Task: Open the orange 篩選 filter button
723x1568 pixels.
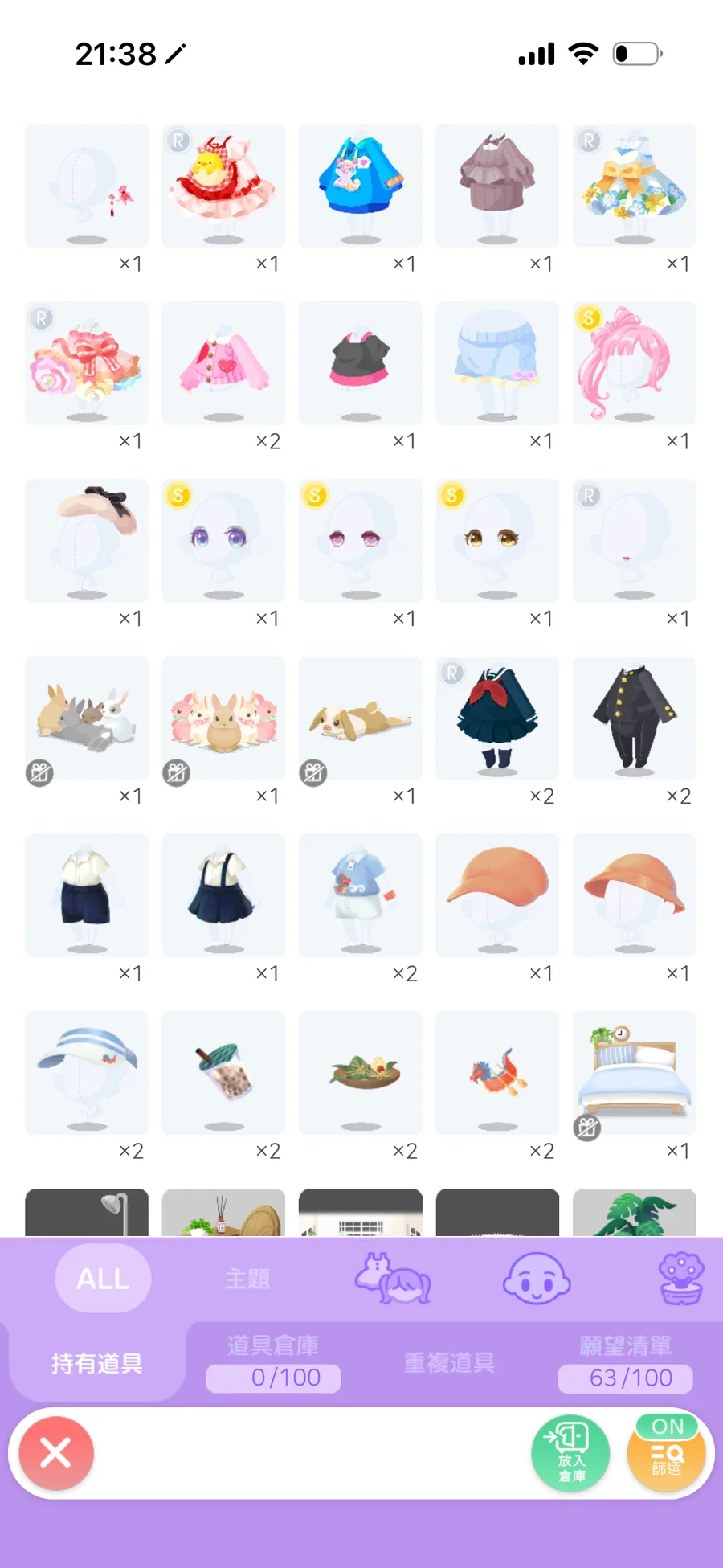Action: (667, 1453)
